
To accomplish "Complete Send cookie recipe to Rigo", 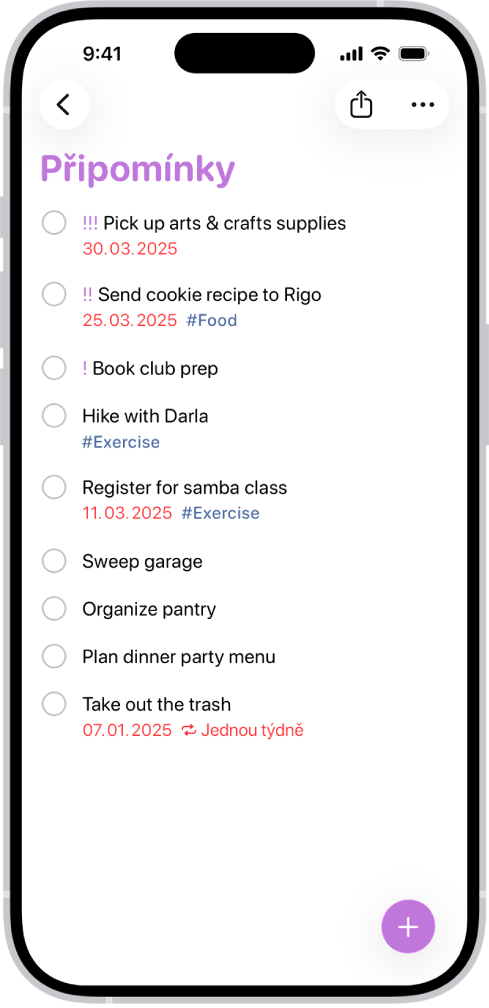I will 54,294.
